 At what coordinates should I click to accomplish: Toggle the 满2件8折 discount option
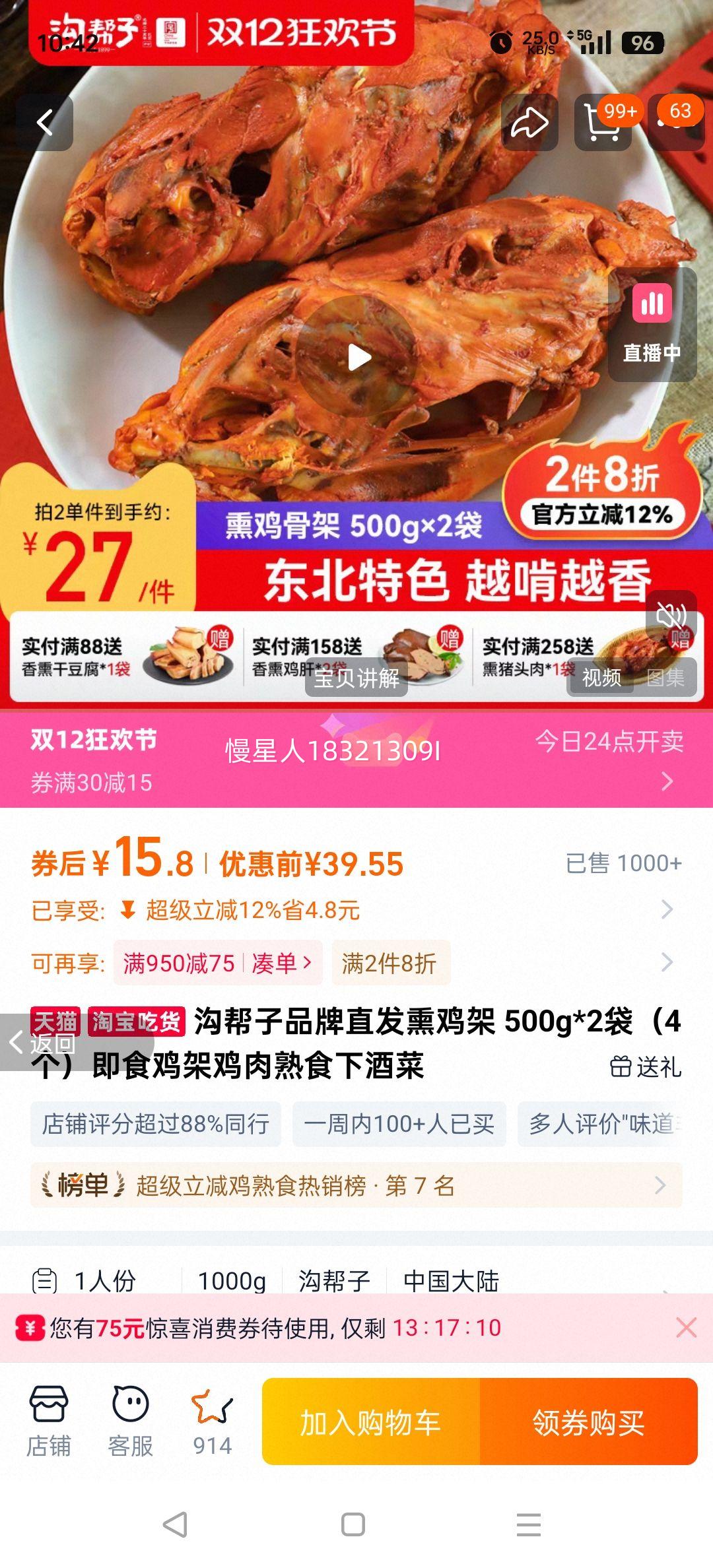391,964
